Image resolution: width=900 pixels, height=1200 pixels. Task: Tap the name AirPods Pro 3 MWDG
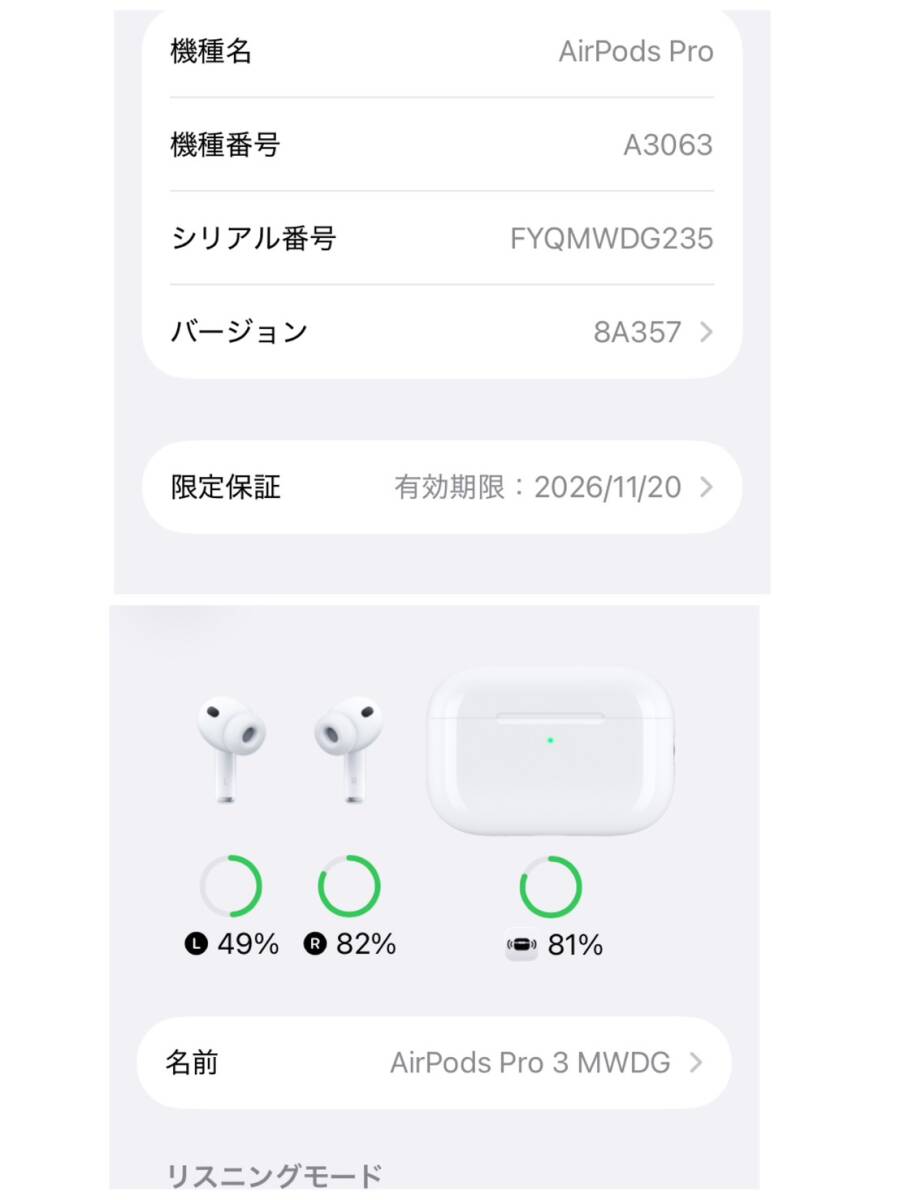pos(530,1063)
